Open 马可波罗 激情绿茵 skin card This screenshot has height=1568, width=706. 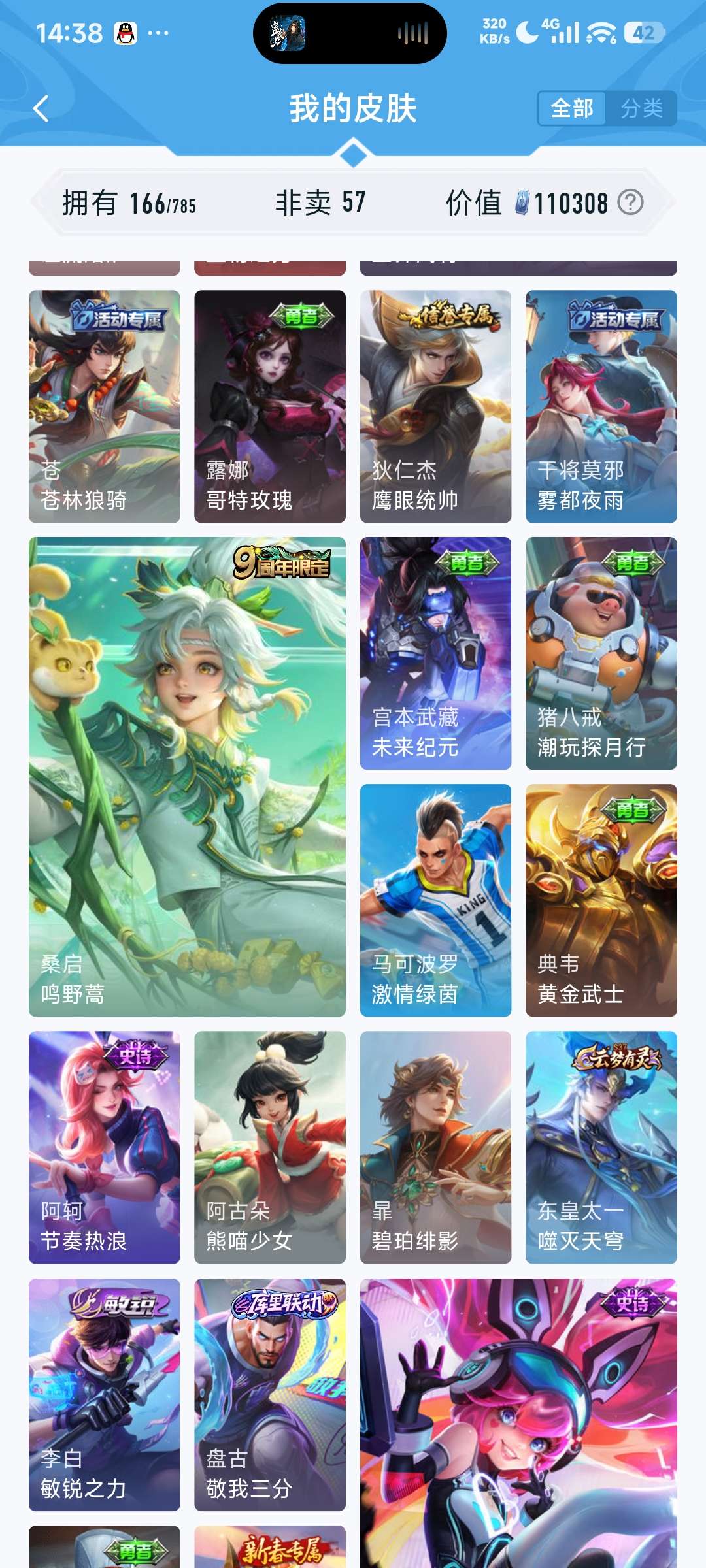point(435,900)
